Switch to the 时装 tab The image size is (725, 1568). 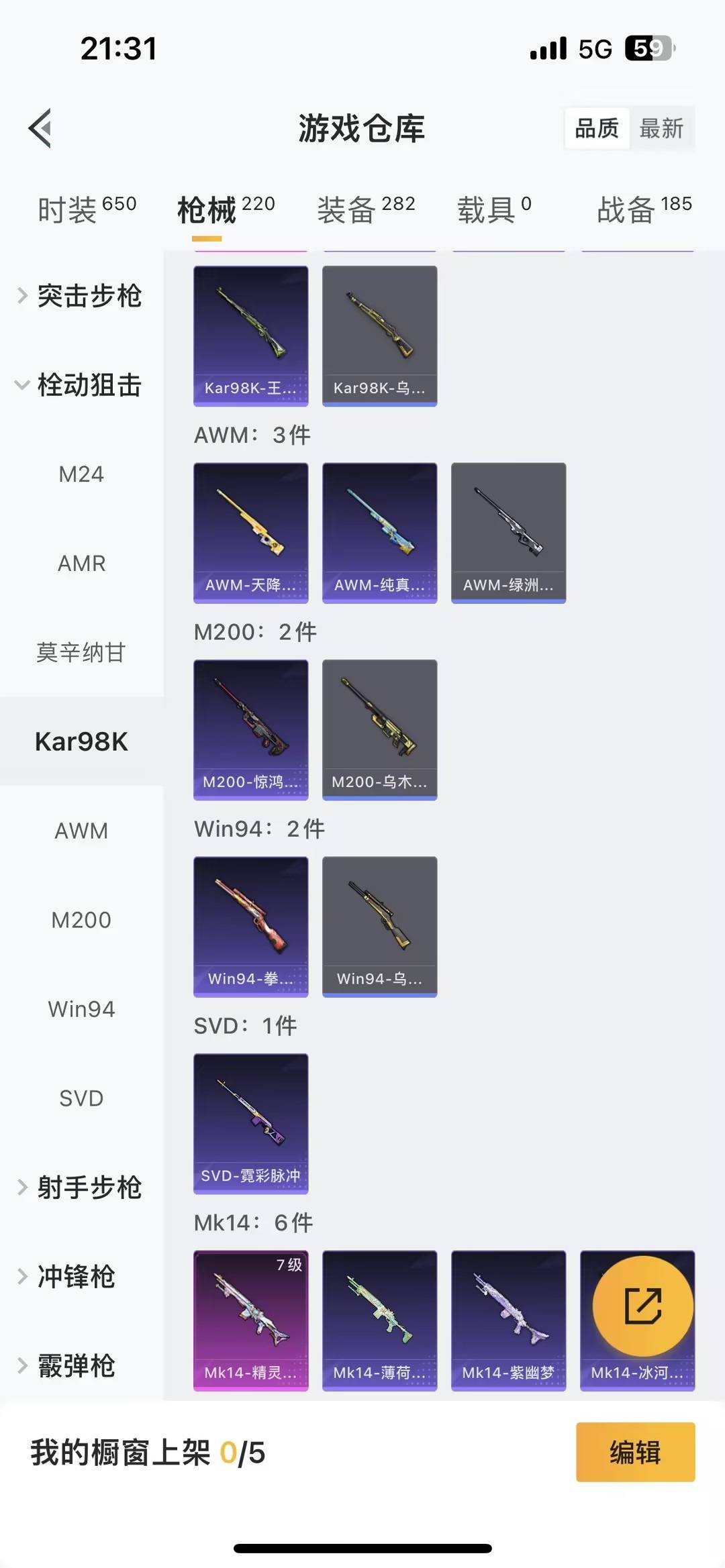(x=87, y=209)
